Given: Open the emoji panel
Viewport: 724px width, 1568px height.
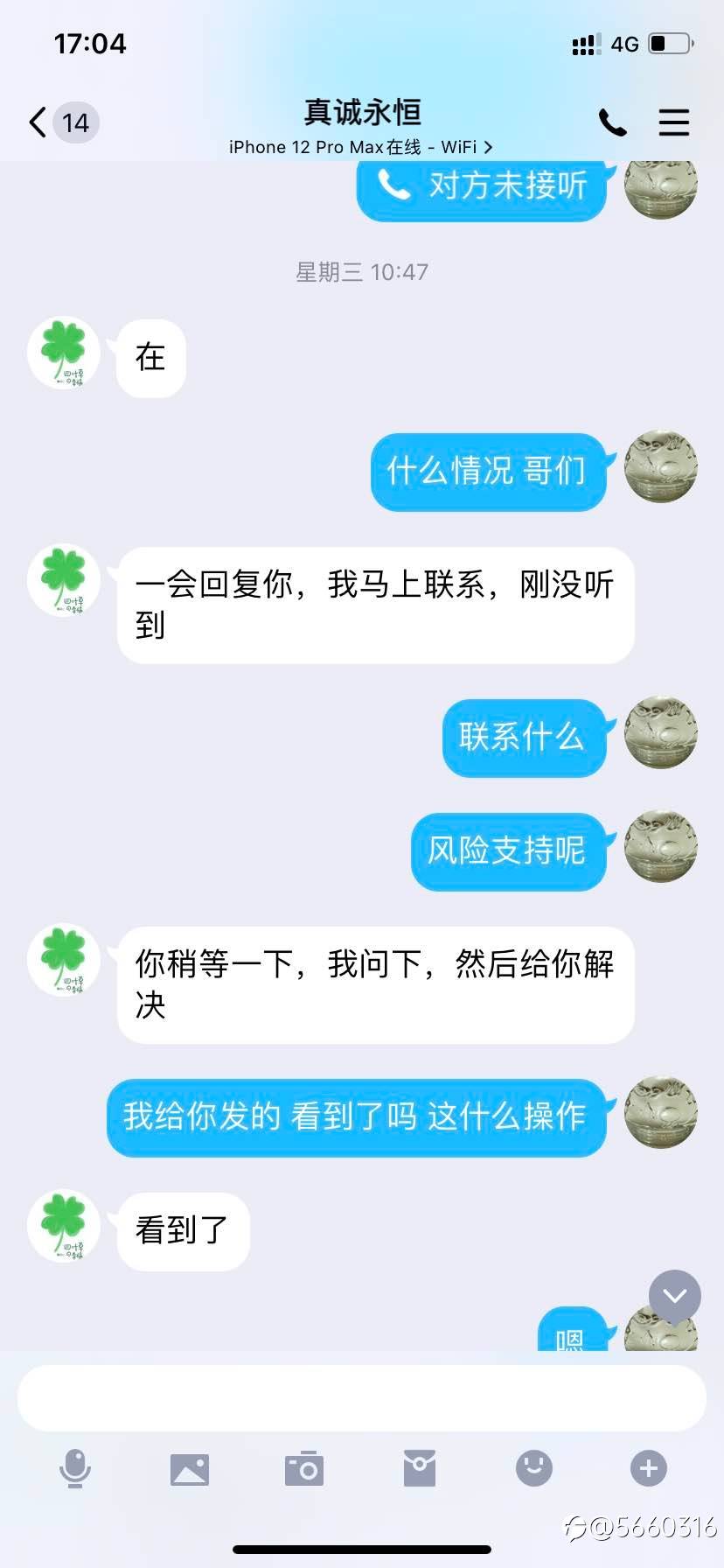Looking at the screenshot, I should (x=533, y=1468).
